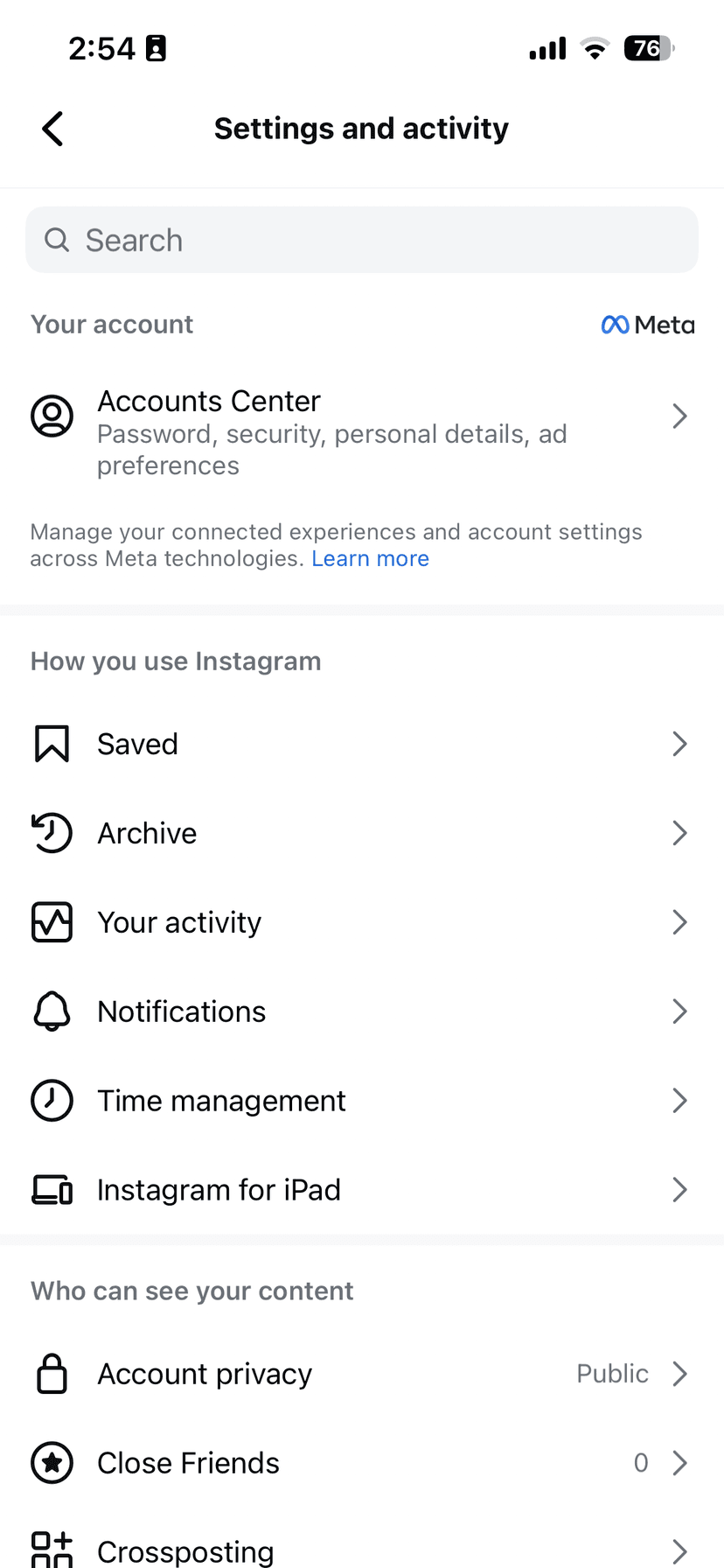The height and width of the screenshot is (1568, 724).
Task: Expand the Notifications chevron
Action: click(680, 1011)
